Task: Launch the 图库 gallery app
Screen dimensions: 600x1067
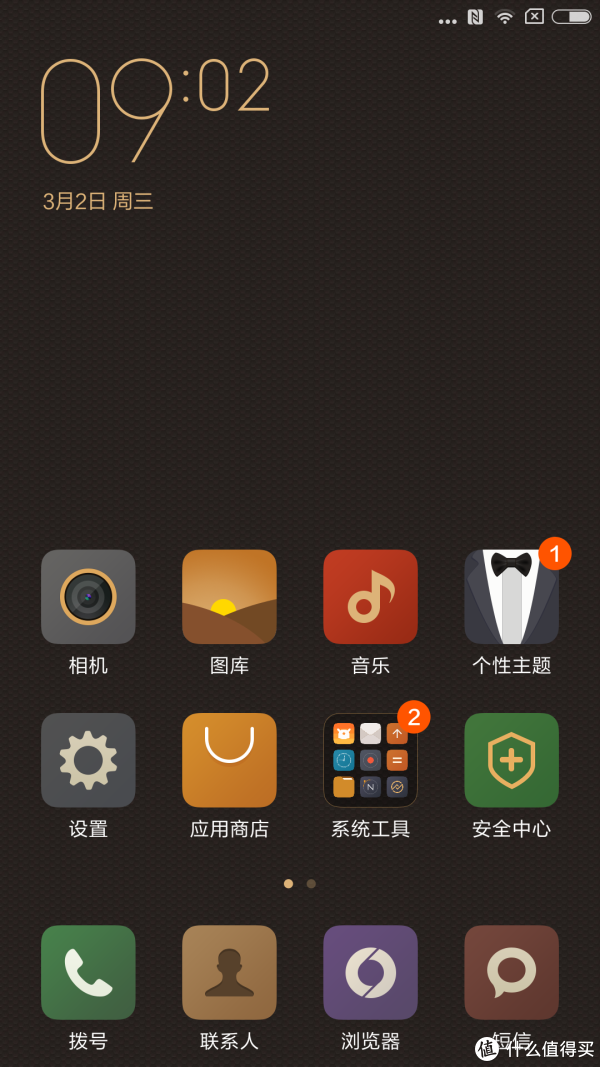Action: (229, 597)
